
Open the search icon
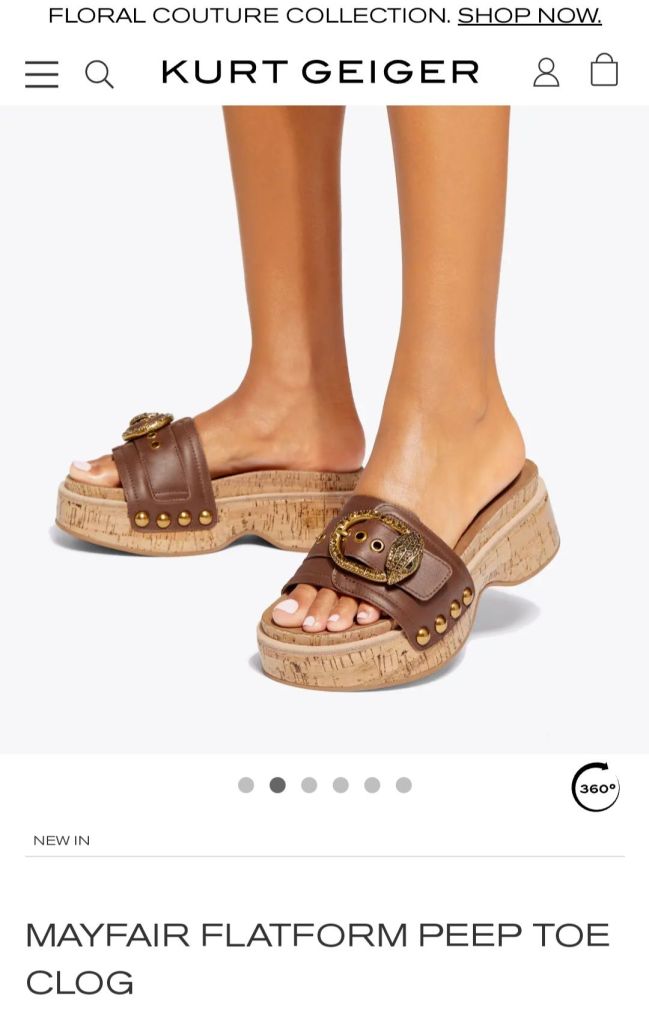[x=99, y=74]
